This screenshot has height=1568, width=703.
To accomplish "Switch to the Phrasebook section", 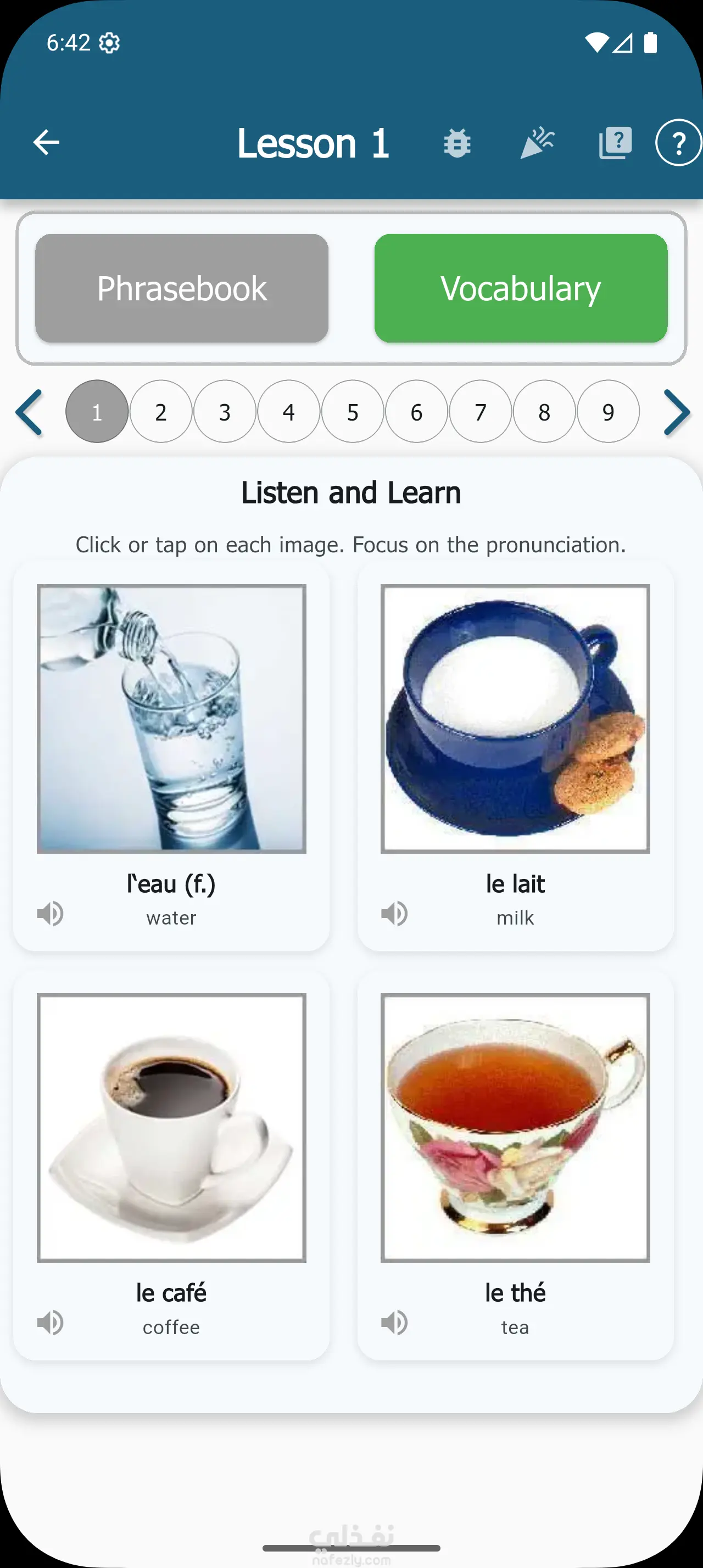I will click(181, 288).
